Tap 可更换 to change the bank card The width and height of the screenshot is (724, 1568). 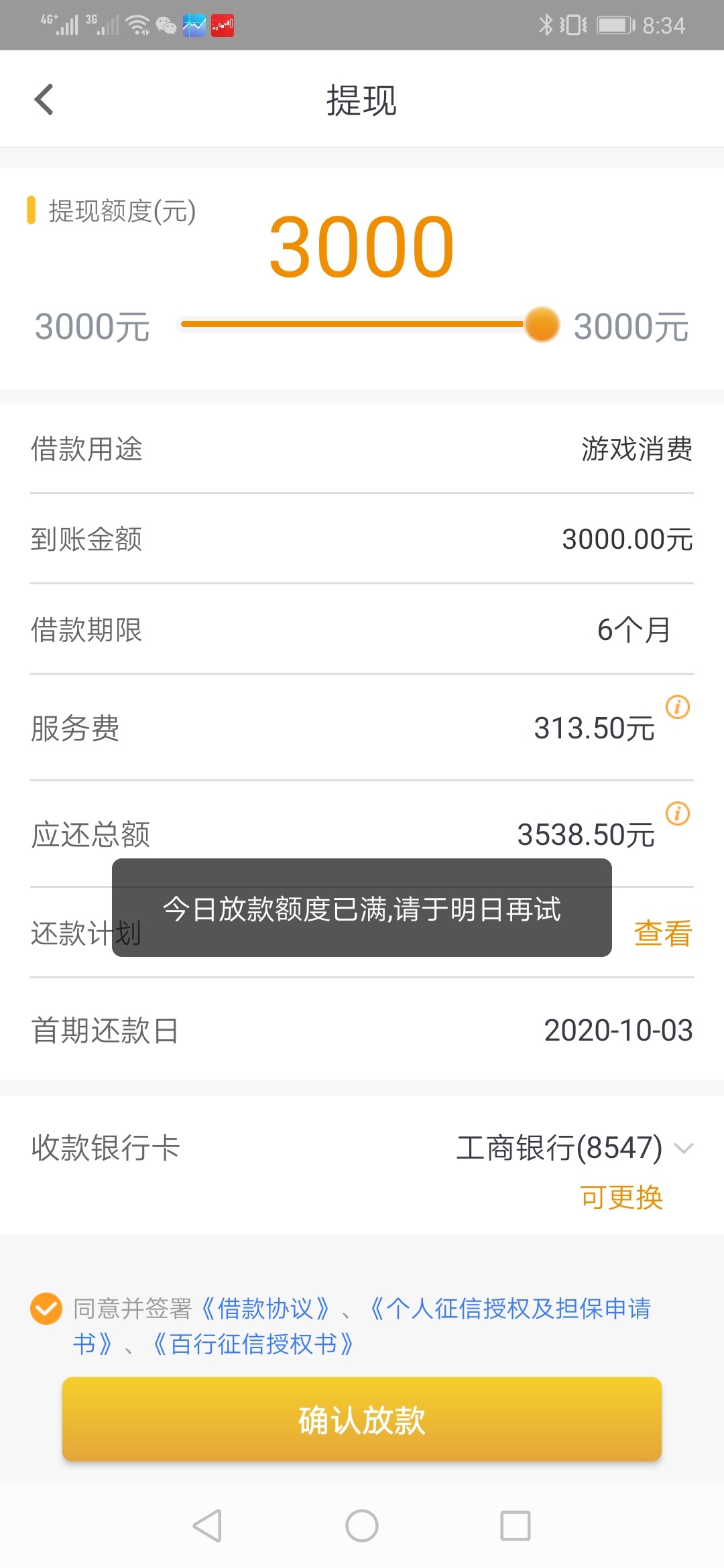click(621, 1197)
